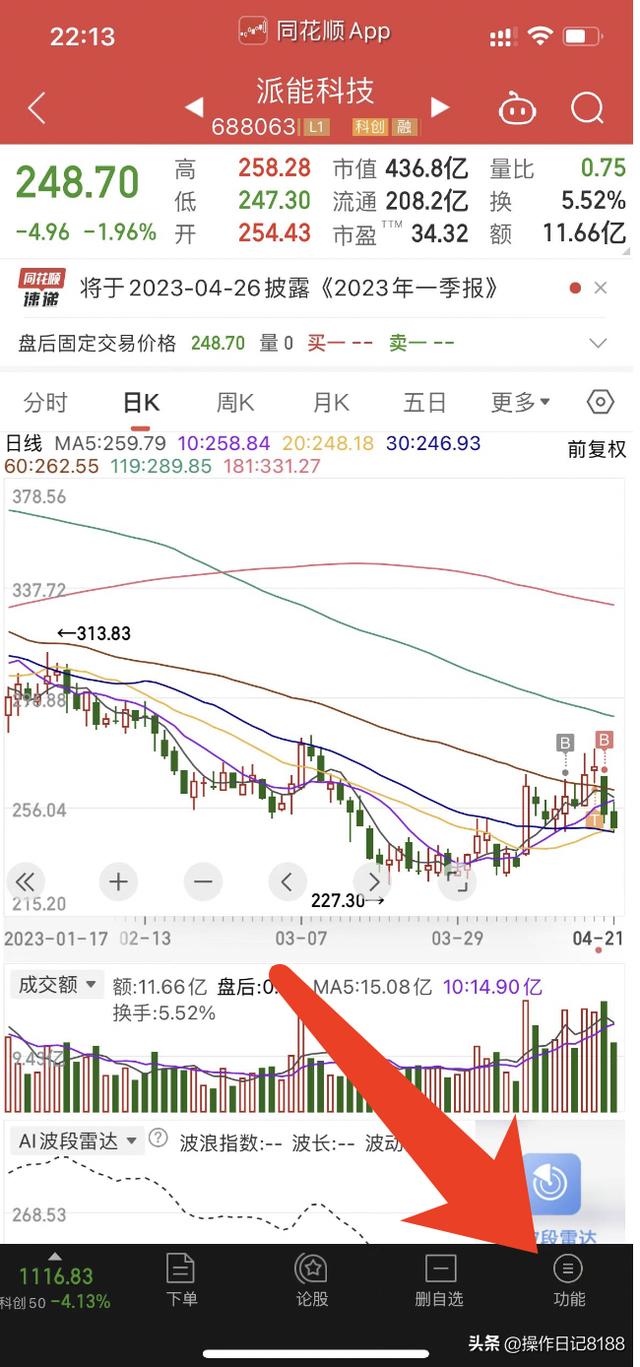Dismiss the 2023年一季报 announcement banner
The image size is (640, 1367).
(x=600, y=288)
